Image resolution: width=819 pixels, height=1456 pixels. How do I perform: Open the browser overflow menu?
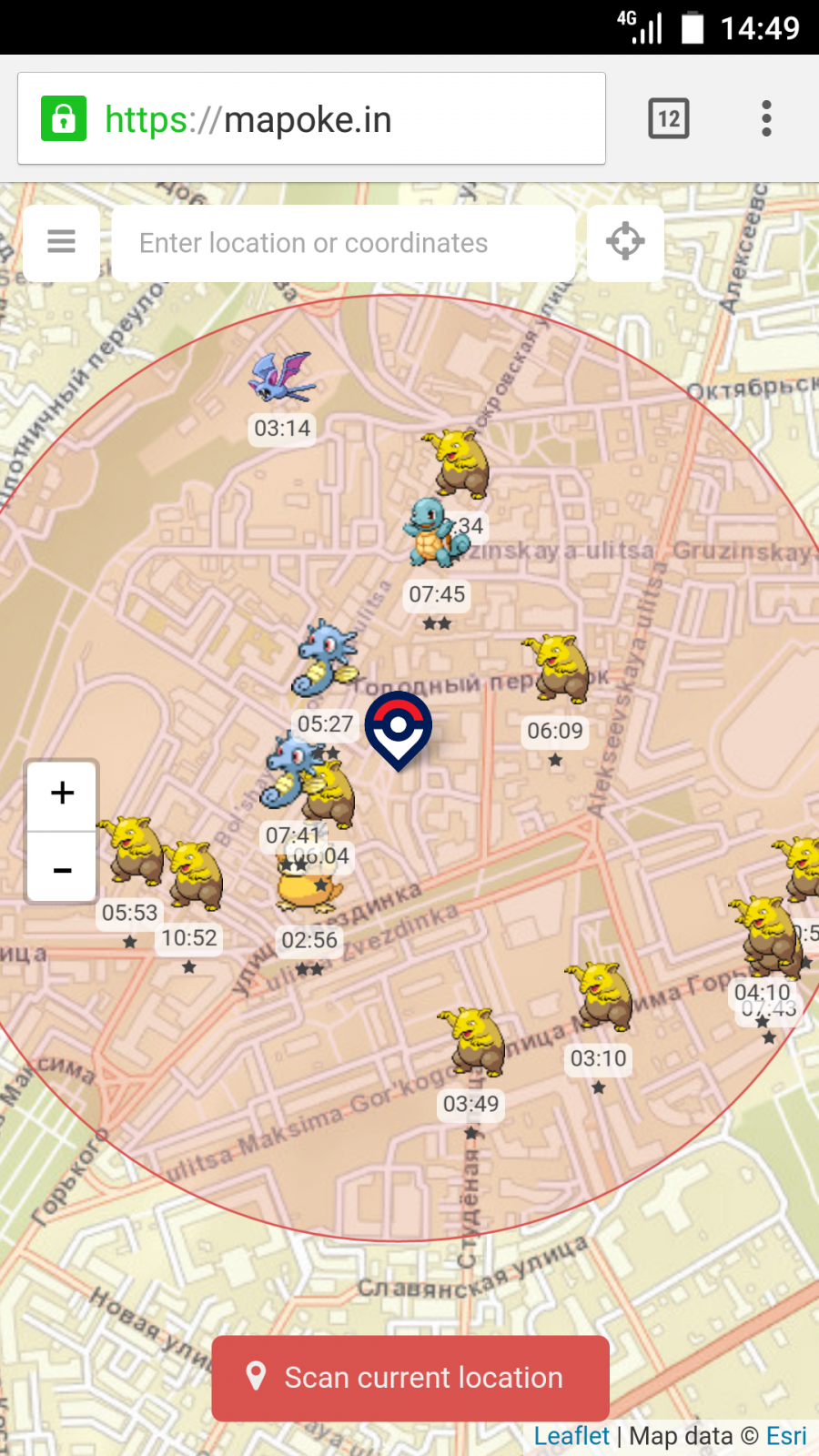pos(766,118)
